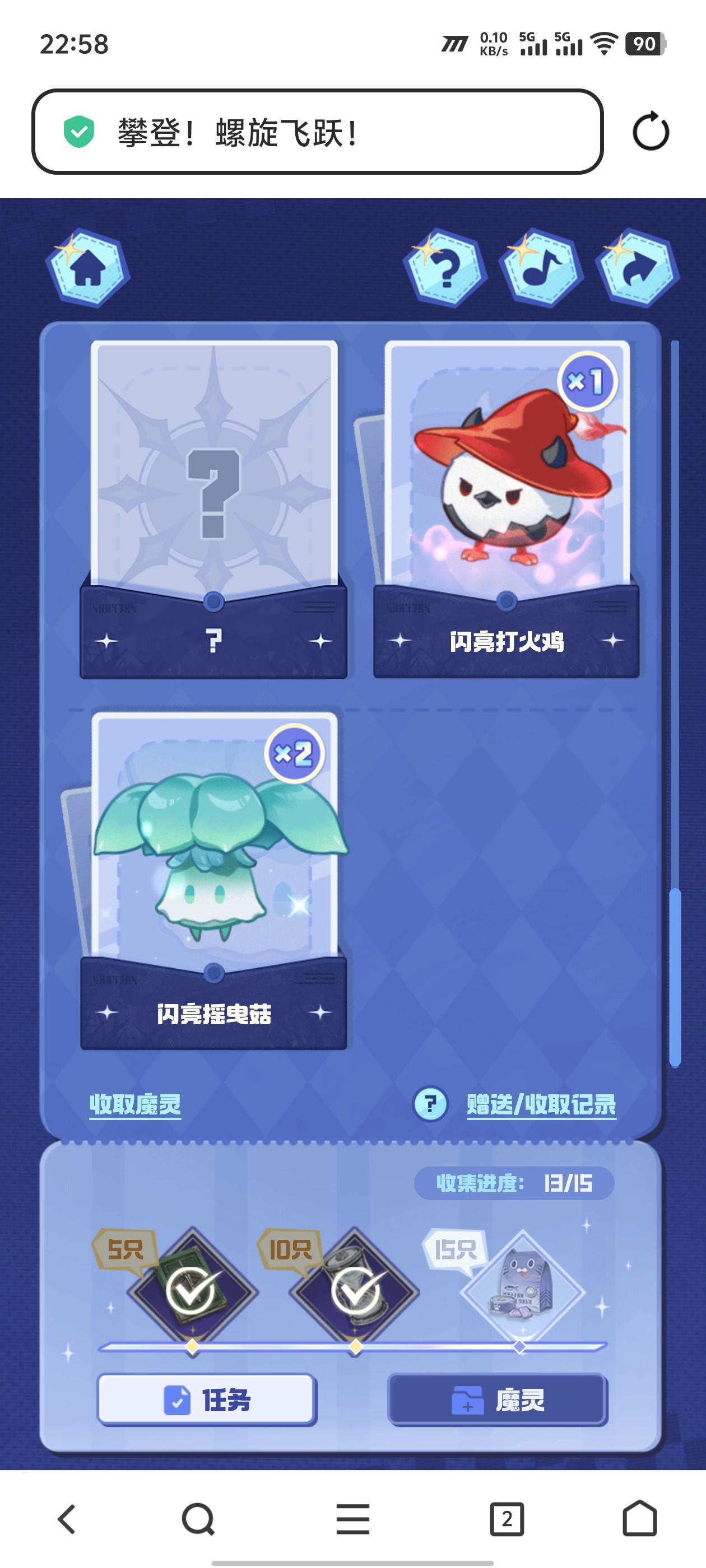Switch to the 任务 tab
Viewport: 706px width, 1568px height.
point(207,1399)
